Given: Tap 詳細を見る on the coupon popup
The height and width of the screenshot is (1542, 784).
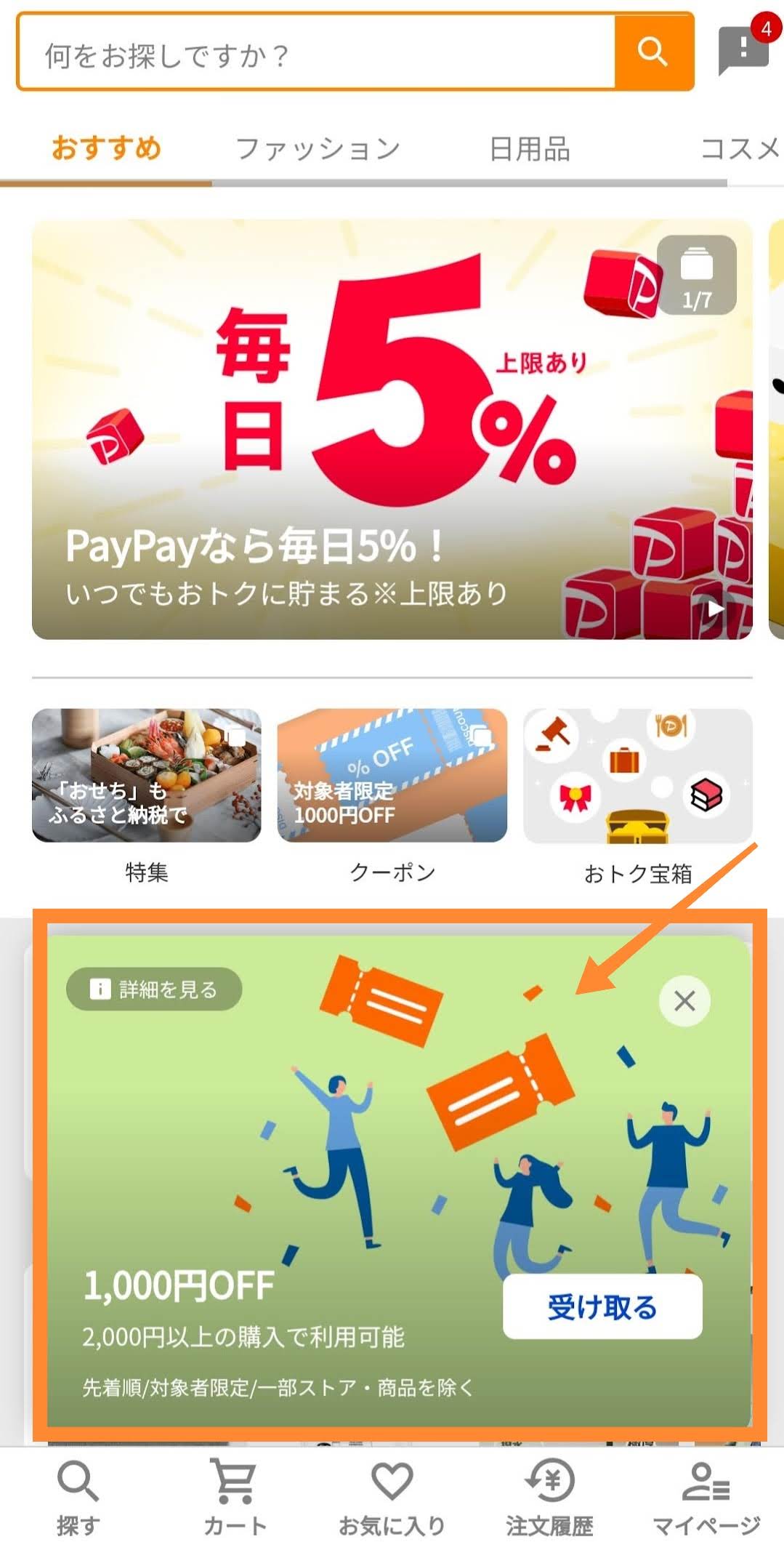Looking at the screenshot, I should tap(154, 989).
